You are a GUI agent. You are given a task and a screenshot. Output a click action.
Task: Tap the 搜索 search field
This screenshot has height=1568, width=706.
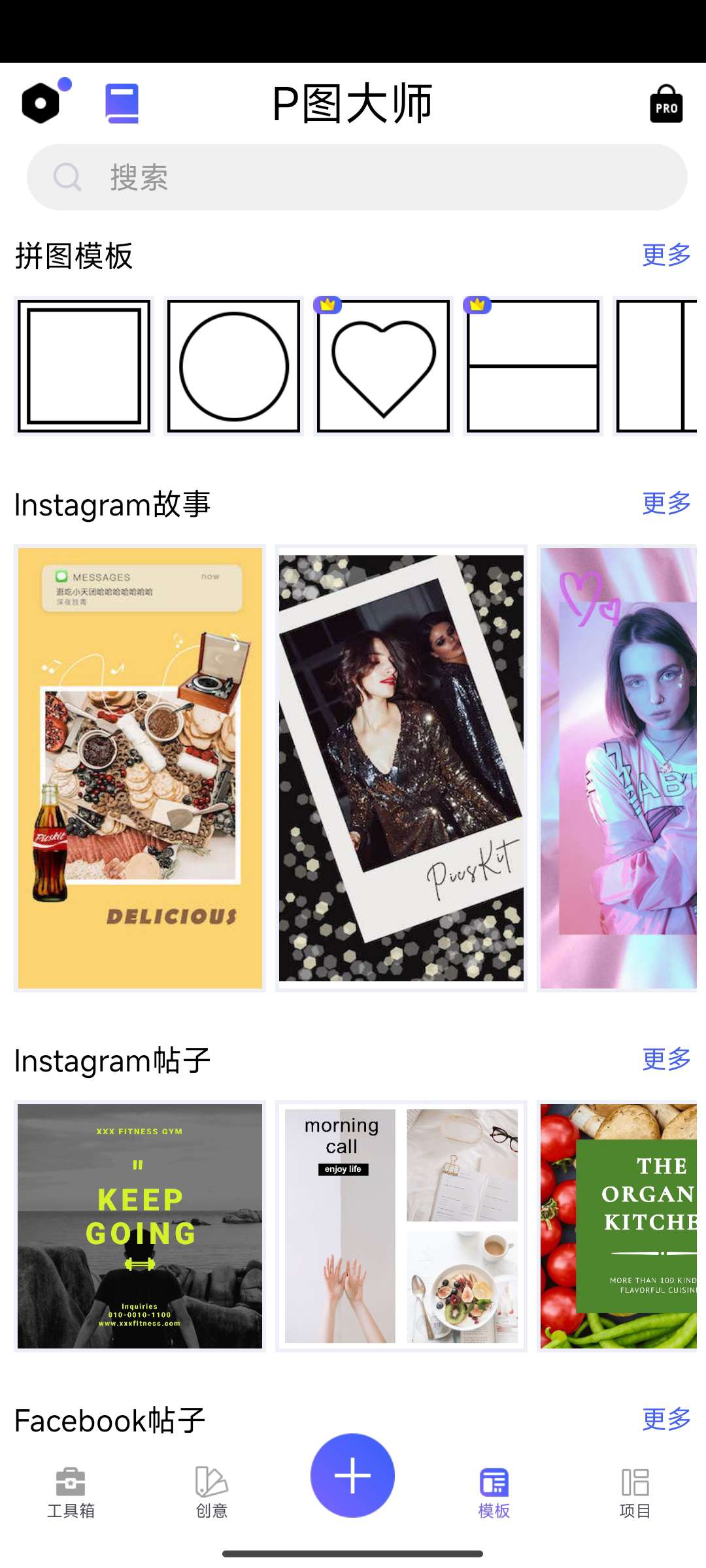point(357,177)
